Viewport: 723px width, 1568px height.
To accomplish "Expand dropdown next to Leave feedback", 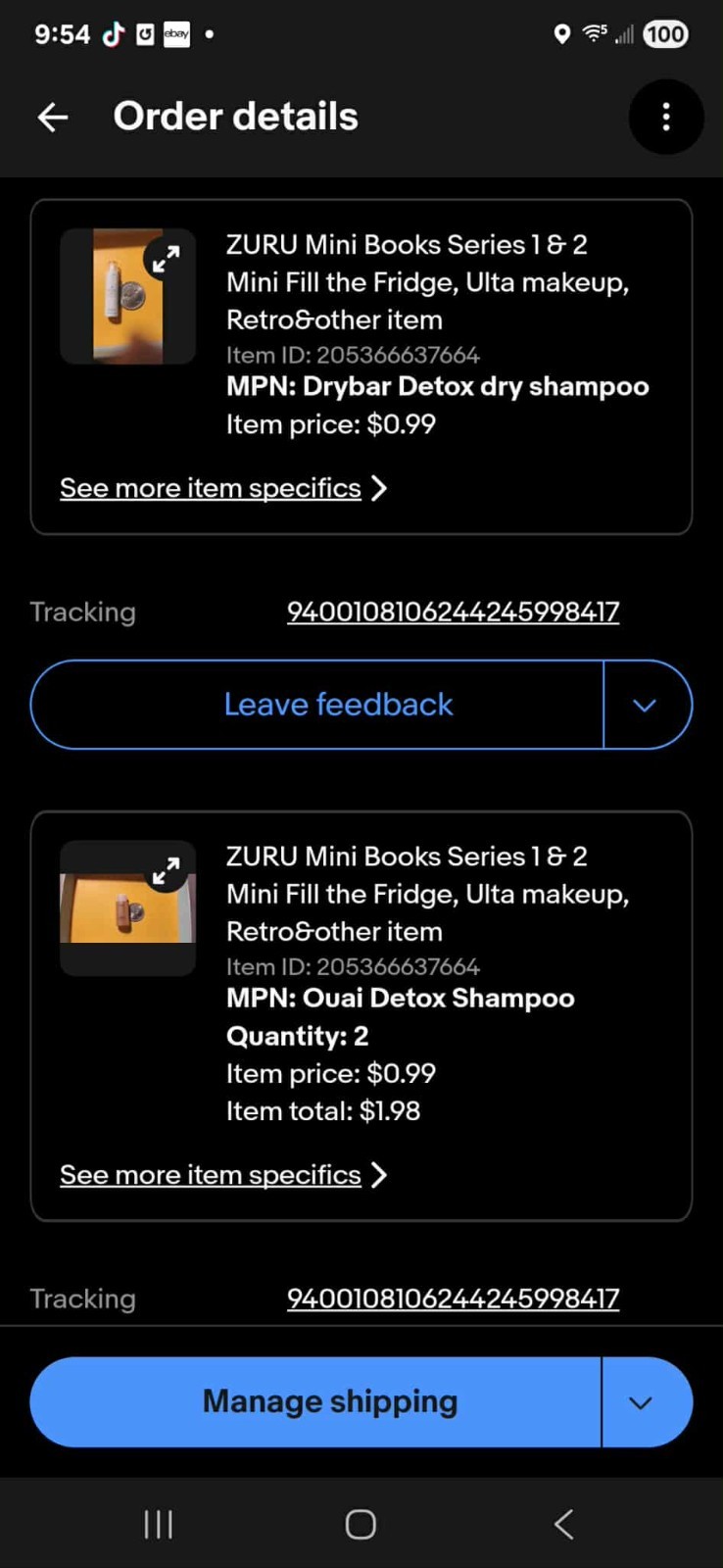I will tap(645, 705).
